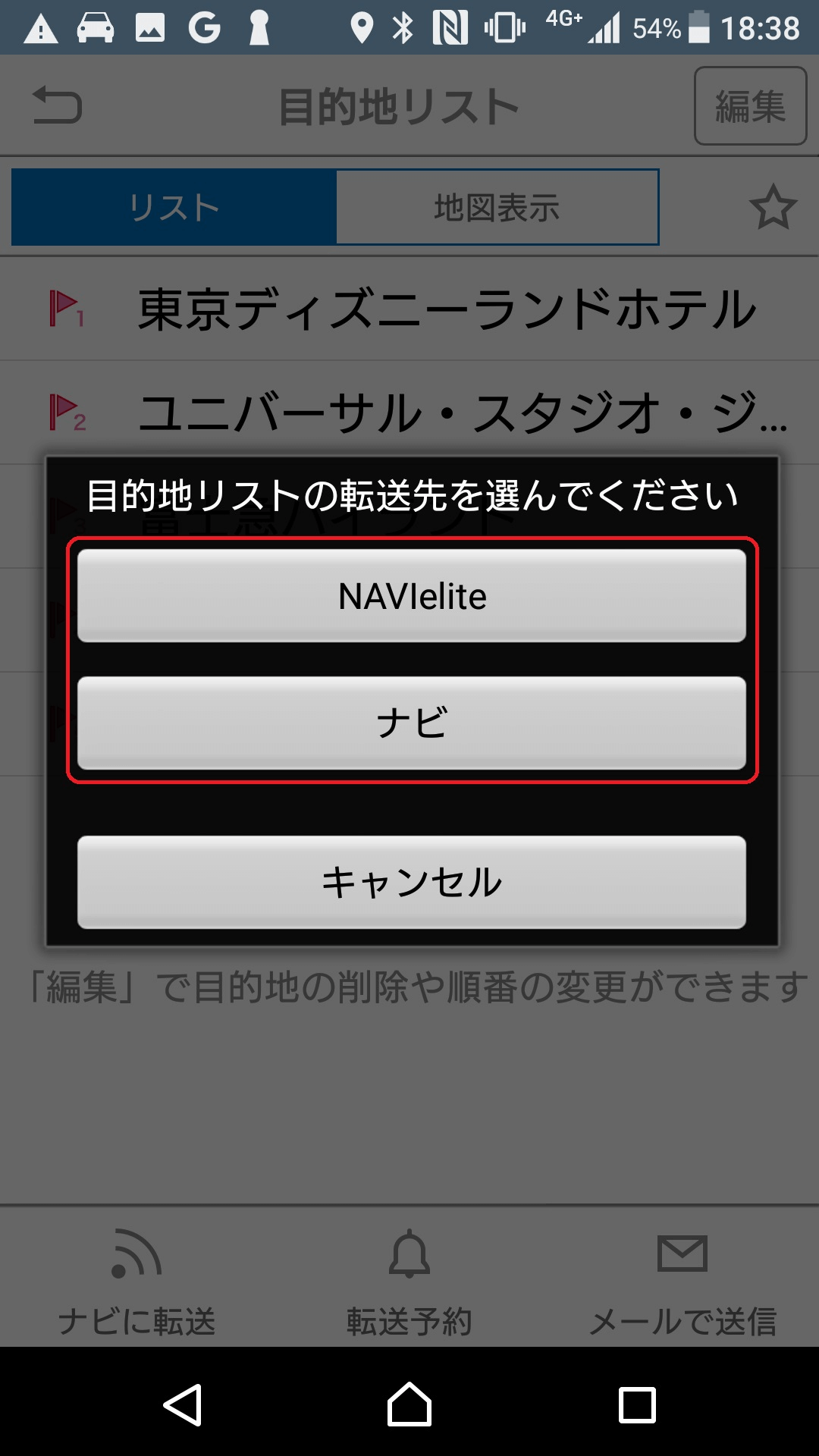Viewport: 819px width, 1456px height.
Task: Cancel with the キャンセル button
Action: click(411, 882)
